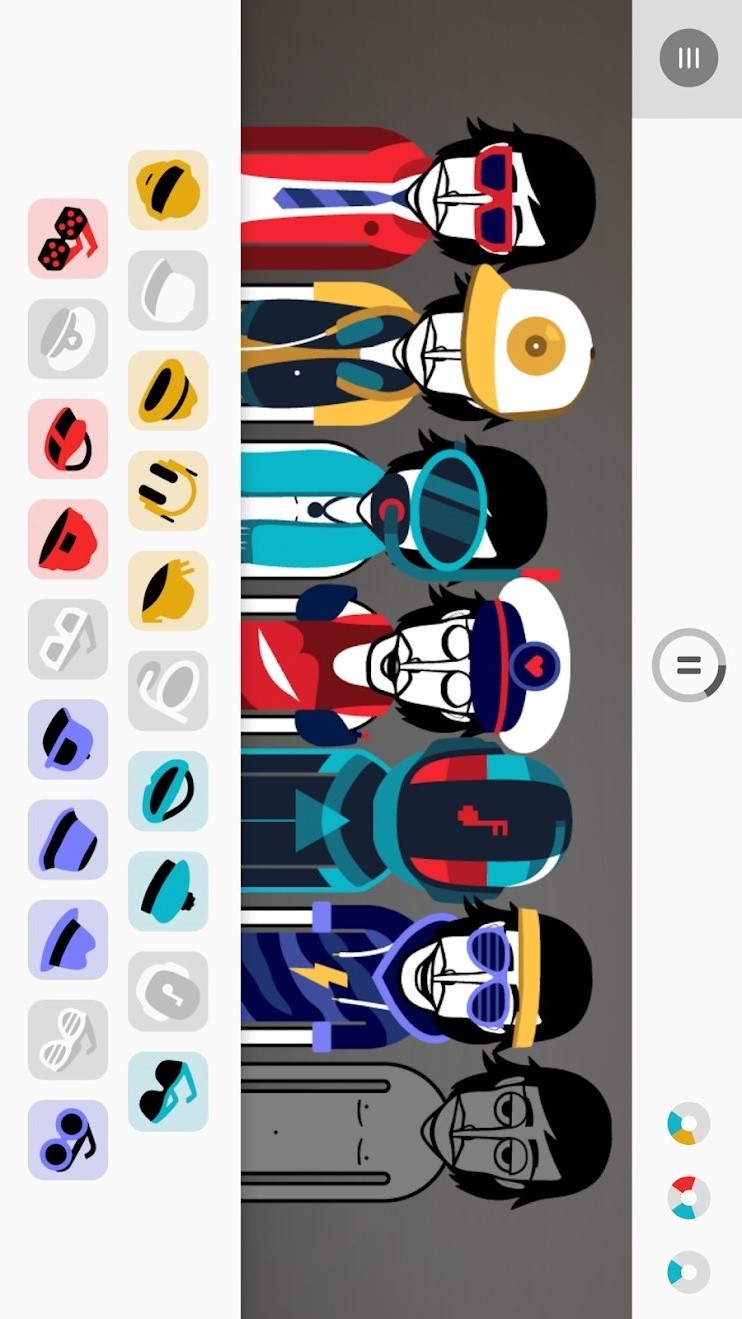Image resolution: width=742 pixels, height=1319 pixels.
Task: Tap the character with purple shutter glasses
Action: tap(420, 973)
